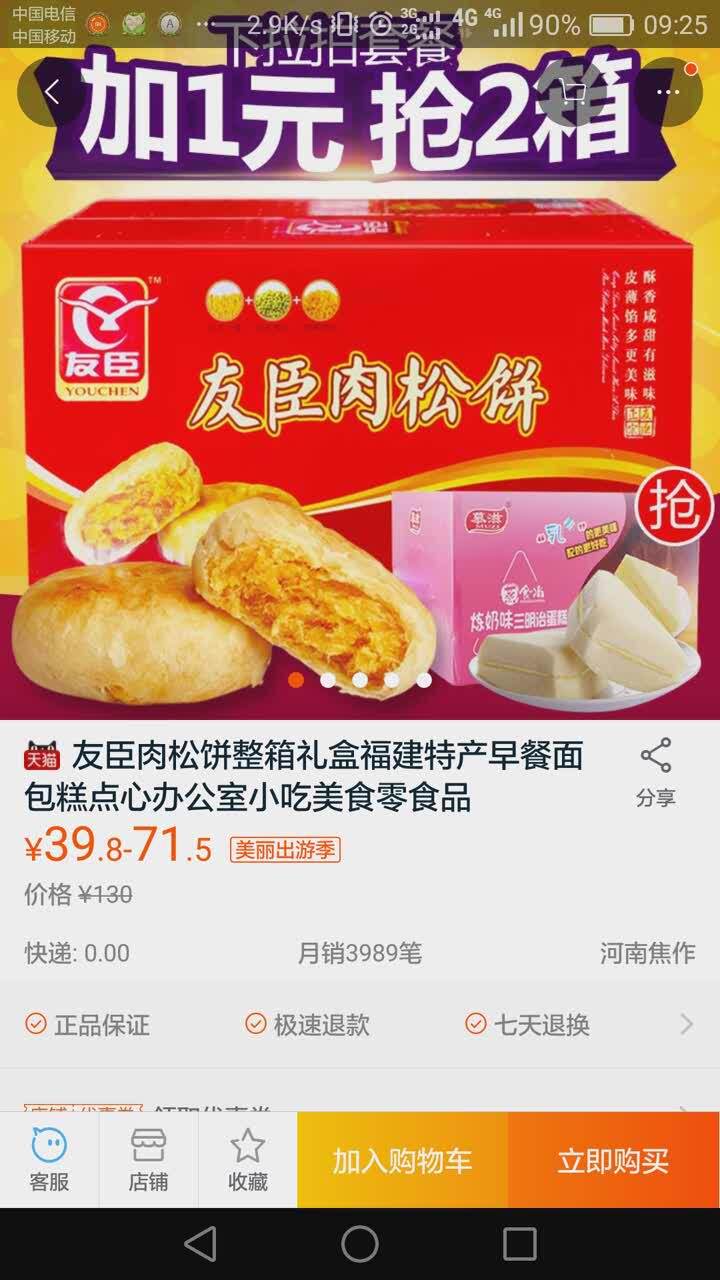Tap the system recent apps button

pyautogui.click(x=519, y=1244)
